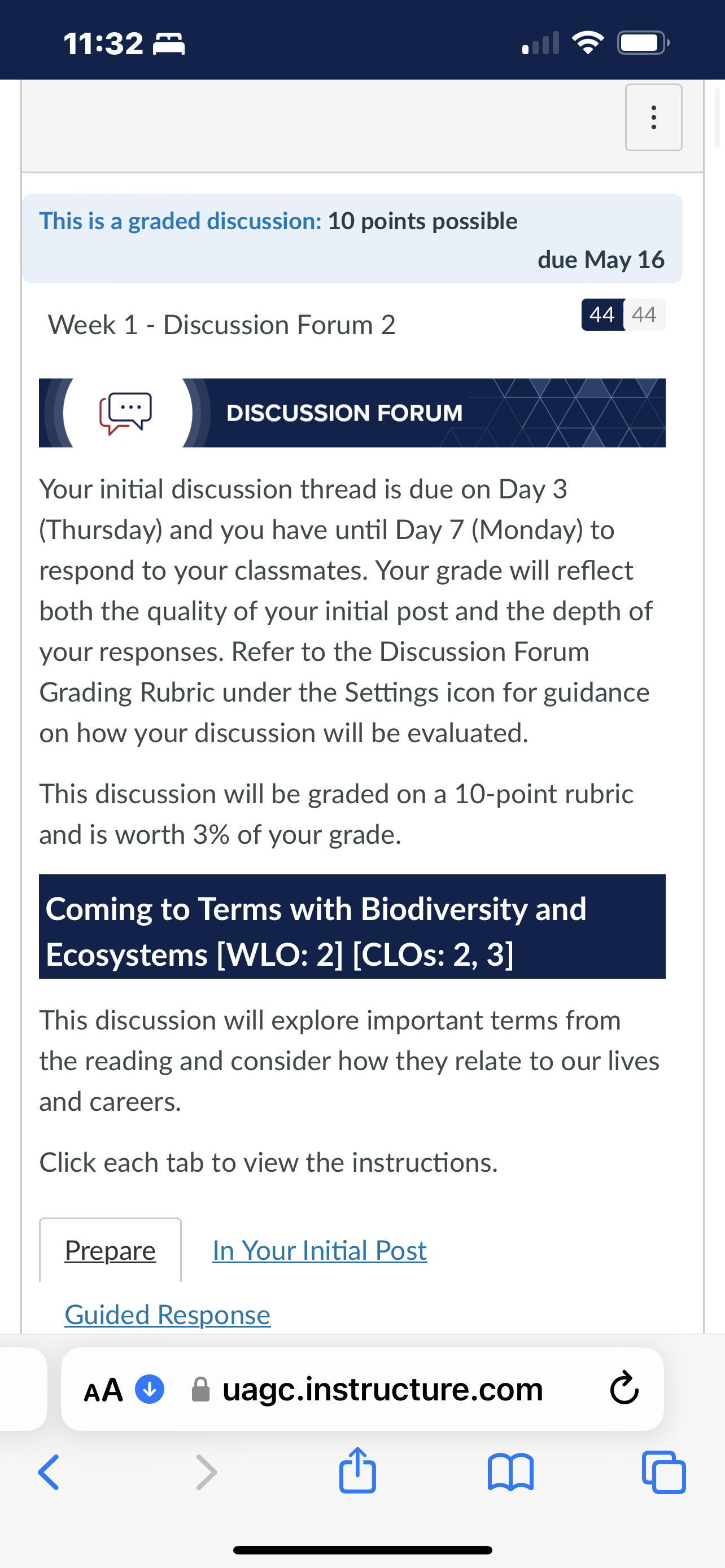Open Safari bookmarks
Viewport: 725px width, 1568px height.
(x=511, y=1473)
